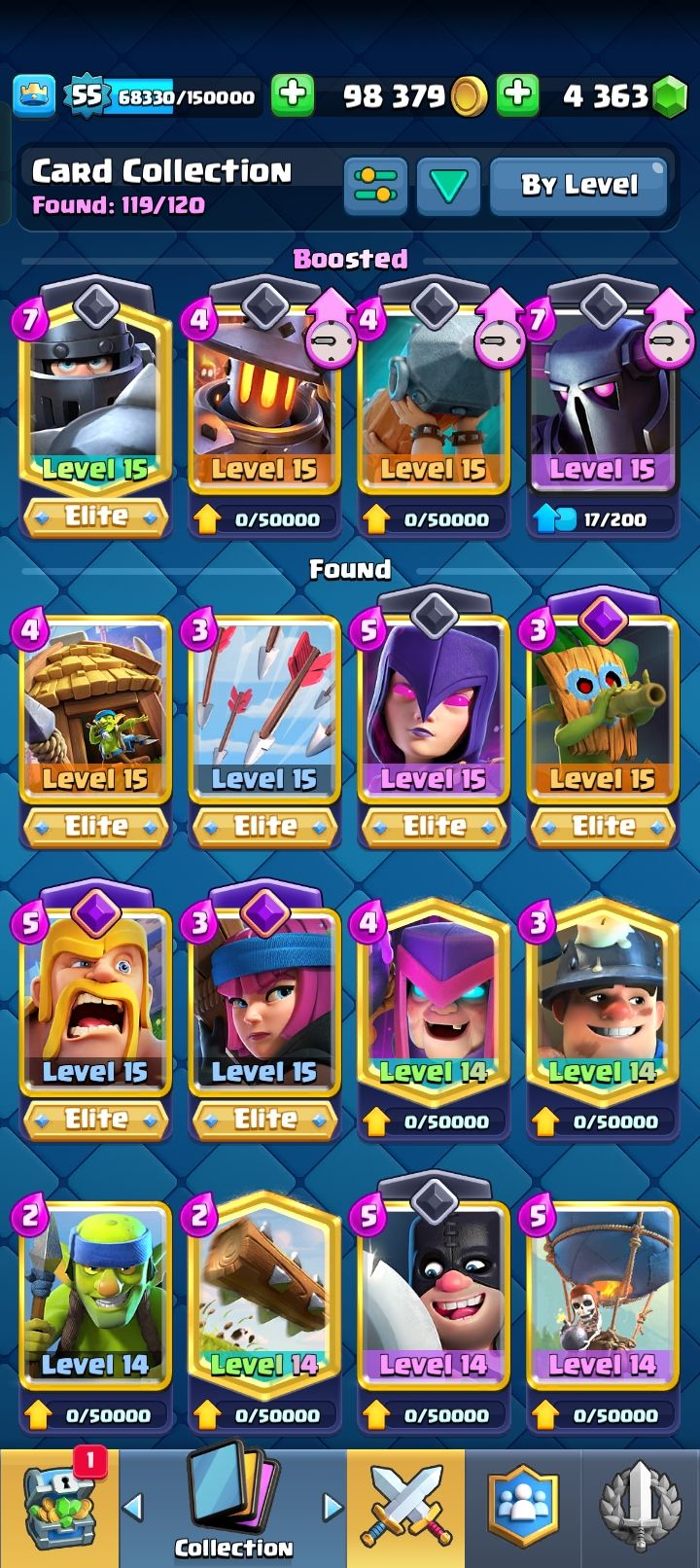Viewport: 700px width, 1568px height.
Task: Open the Shop chest tab
Action: click(60, 1510)
